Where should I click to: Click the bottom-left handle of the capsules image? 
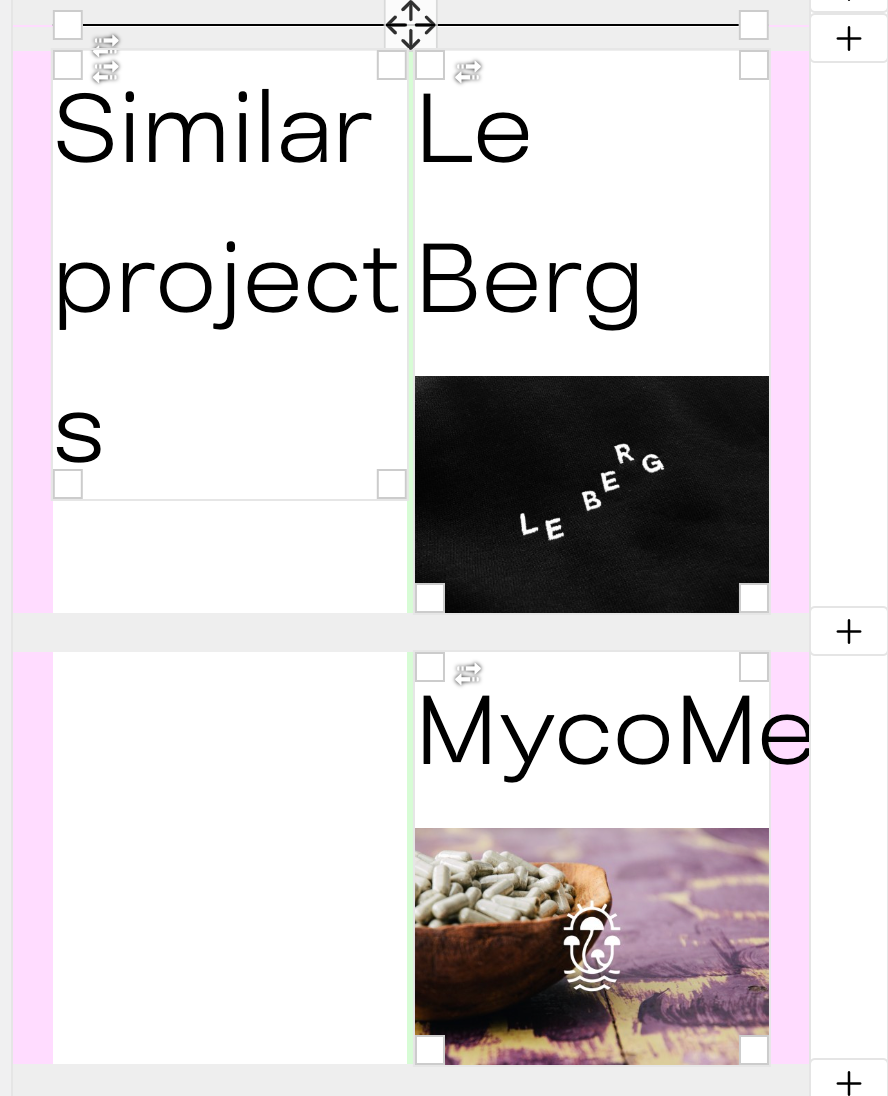pos(429,1050)
